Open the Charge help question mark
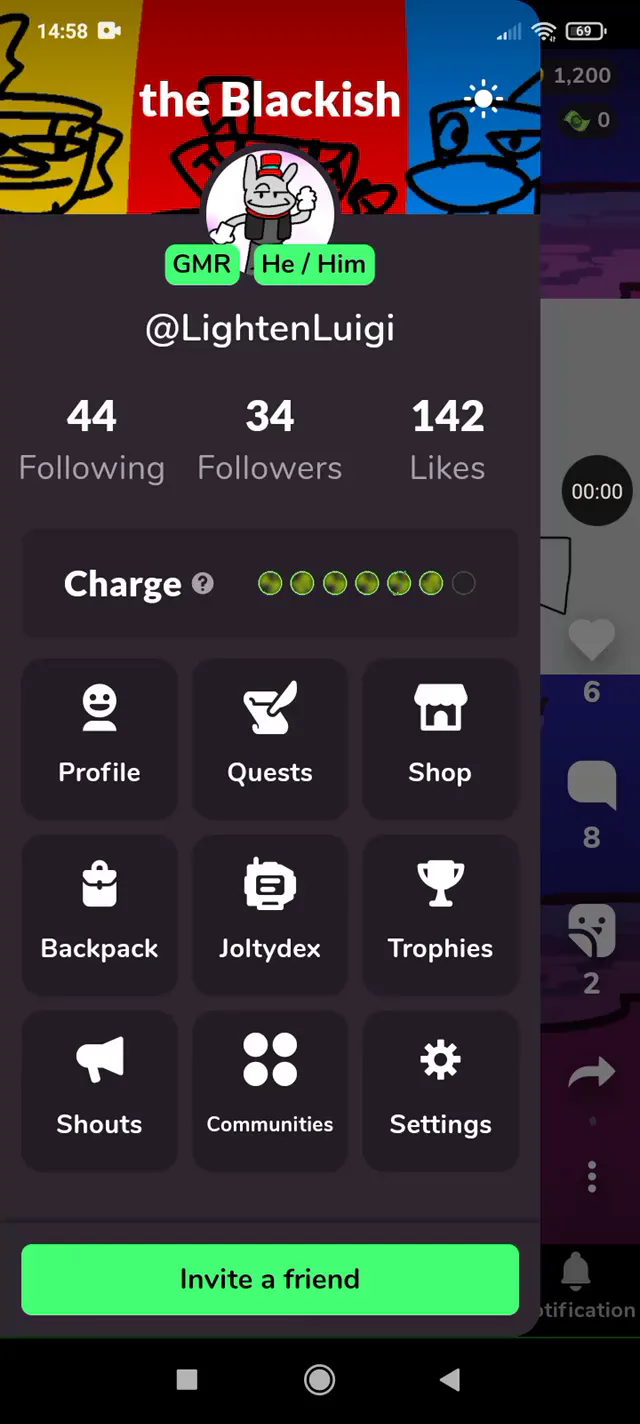 click(x=203, y=584)
